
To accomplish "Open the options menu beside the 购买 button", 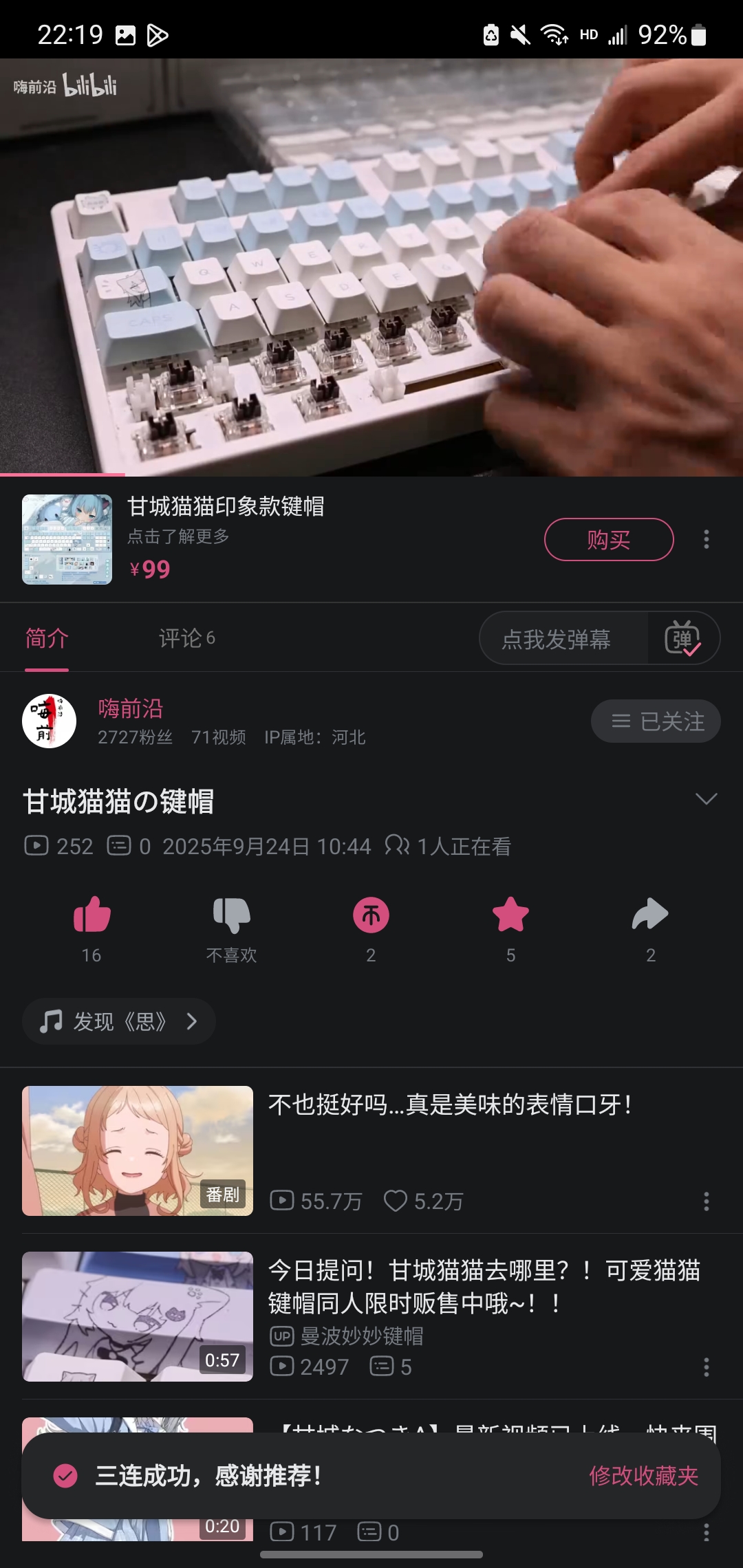I will click(x=706, y=539).
